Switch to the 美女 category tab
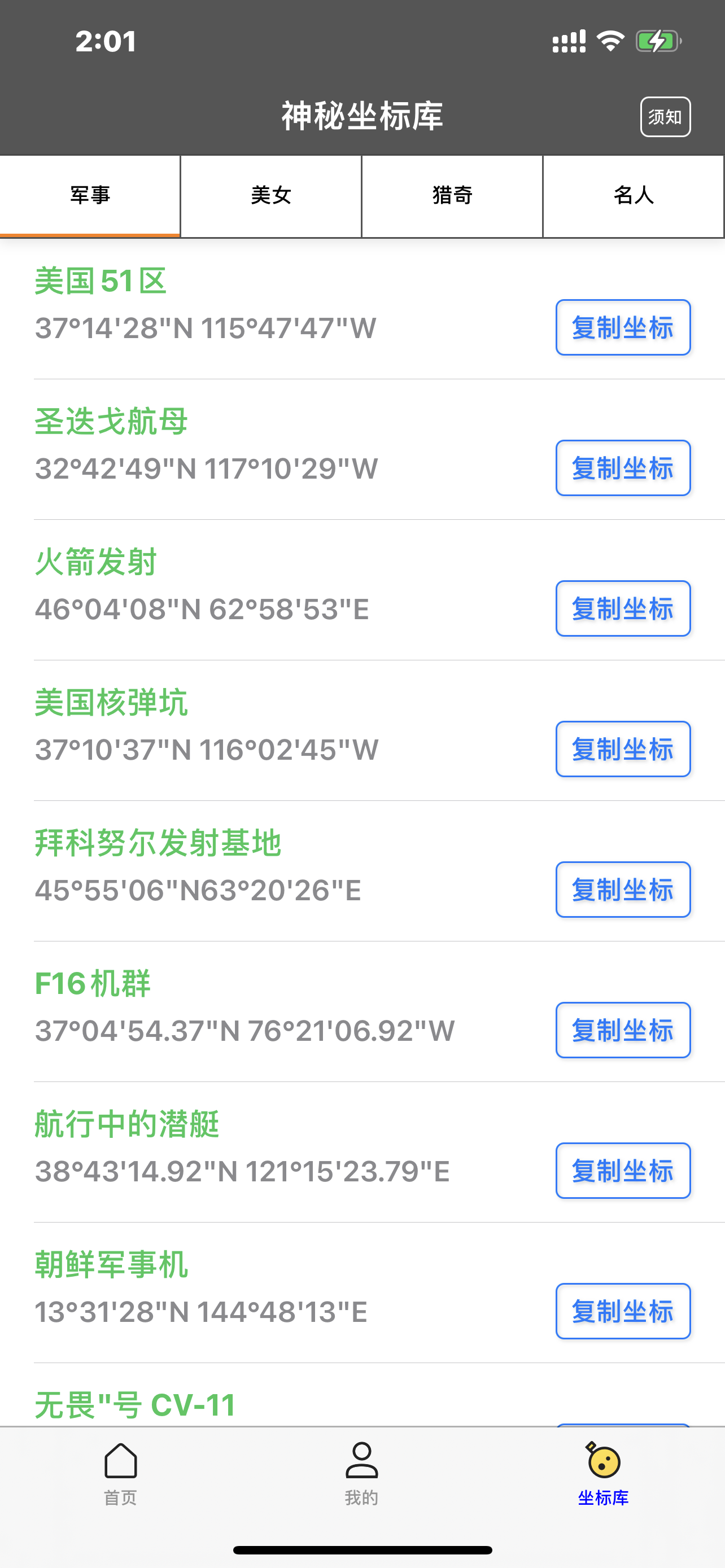 (271, 196)
